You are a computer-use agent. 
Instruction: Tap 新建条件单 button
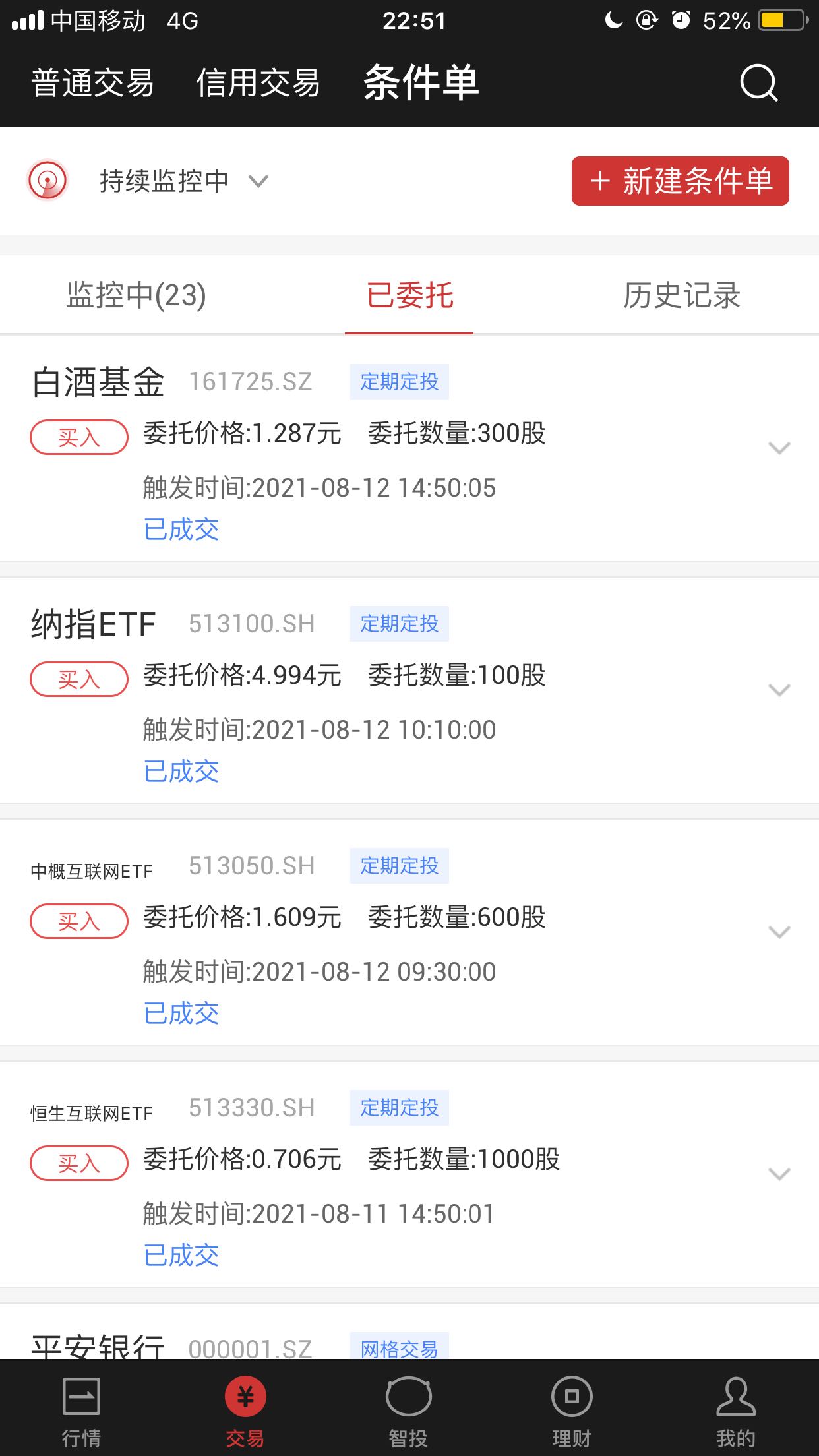tap(681, 181)
